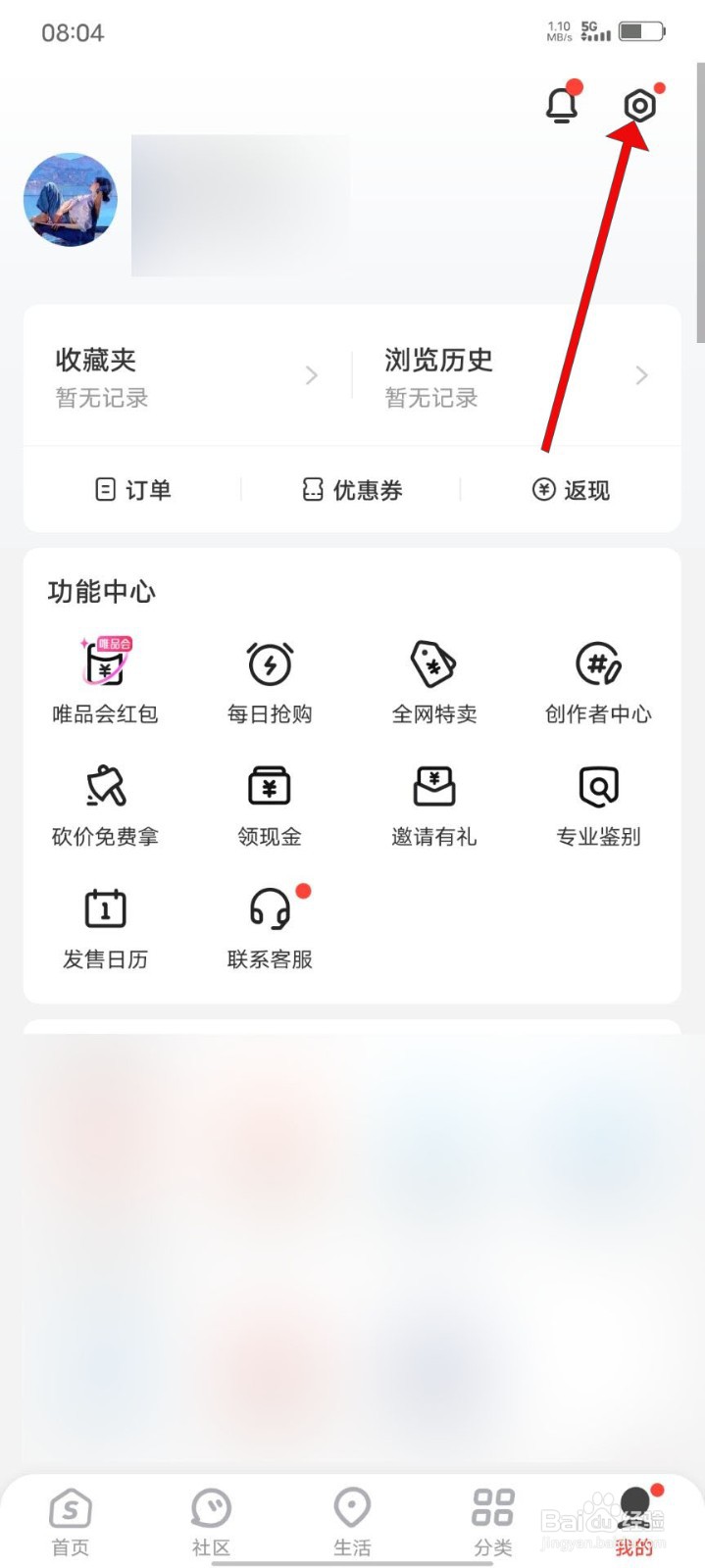Viewport: 705px width, 1568px height.
Task: Open the settings gear icon
Action: click(x=639, y=105)
